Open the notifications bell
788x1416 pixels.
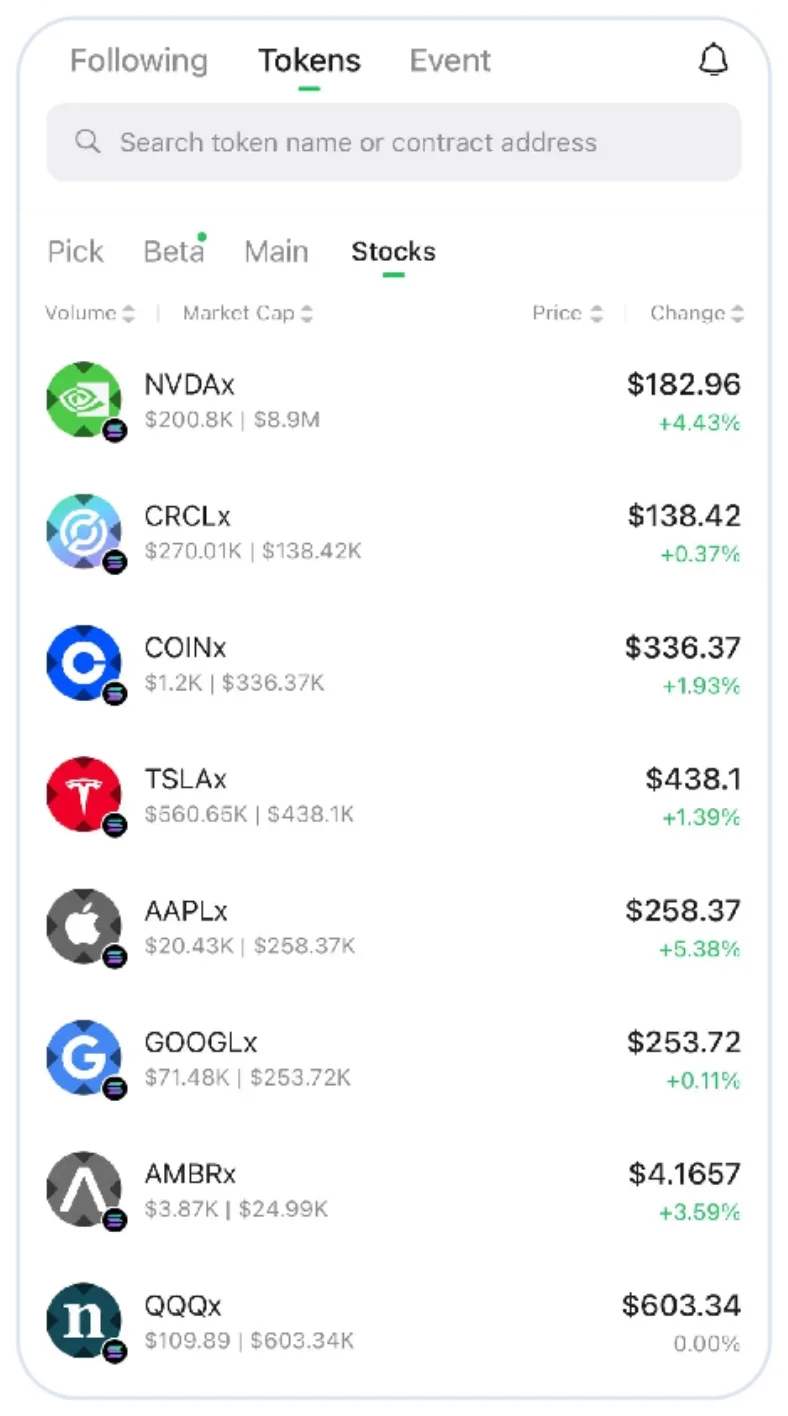click(x=713, y=61)
